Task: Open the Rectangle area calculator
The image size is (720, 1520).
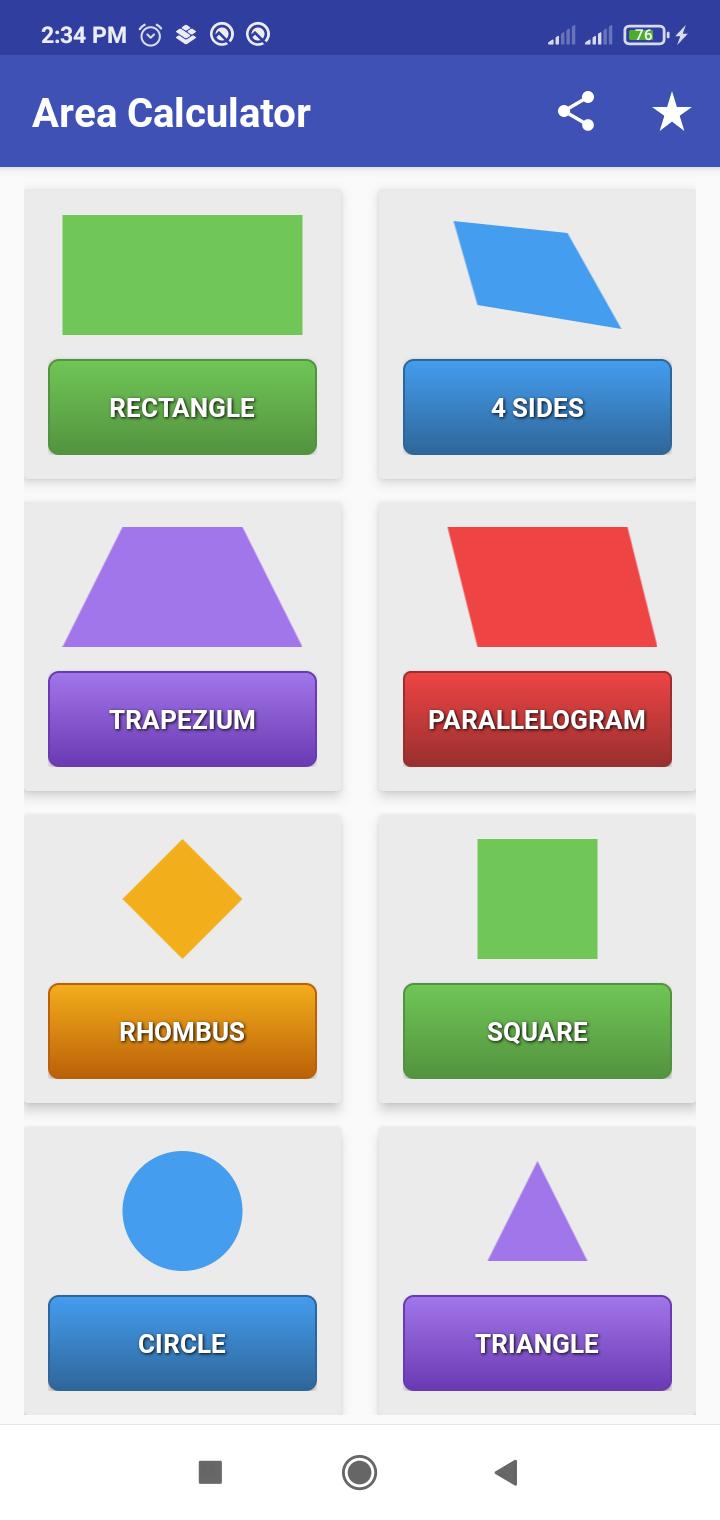Action: click(x=182, y=407)
